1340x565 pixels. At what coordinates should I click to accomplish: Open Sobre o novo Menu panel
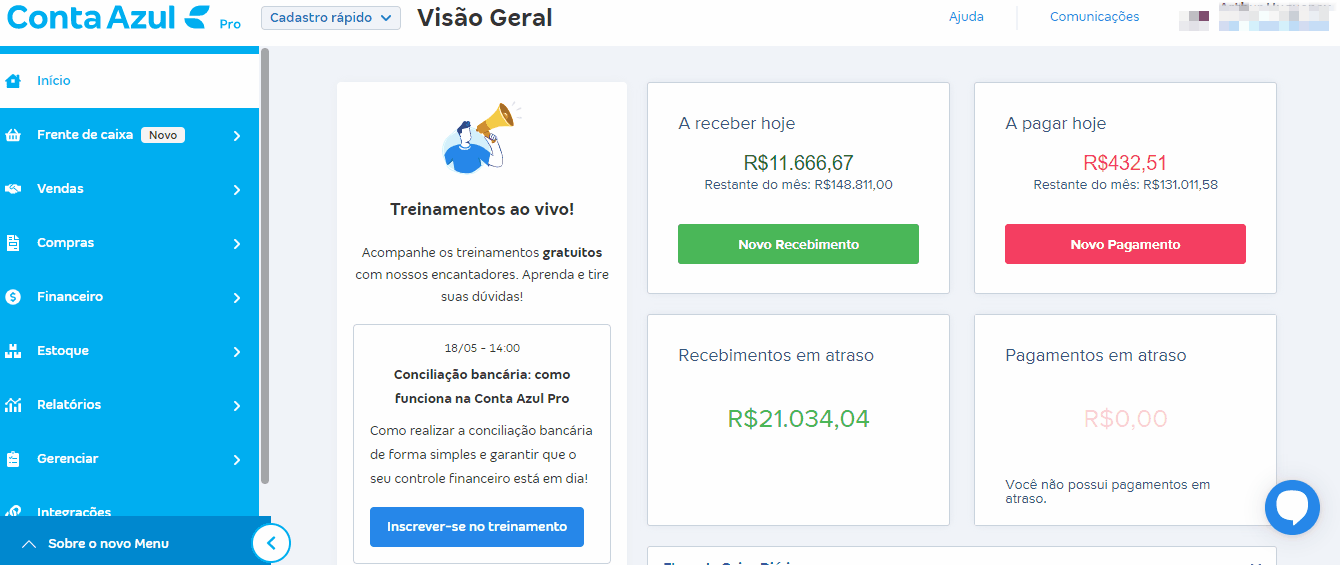pos(108,544)
